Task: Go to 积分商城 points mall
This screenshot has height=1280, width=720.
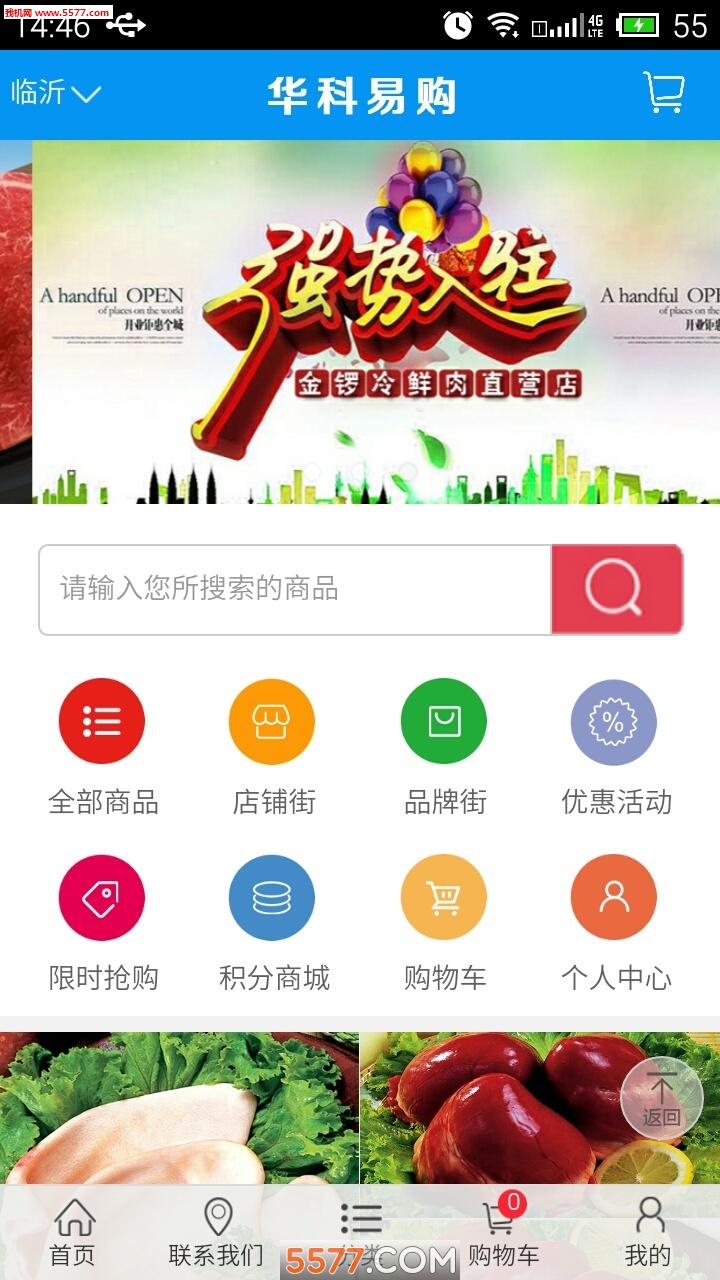Action: coord(272,920)
